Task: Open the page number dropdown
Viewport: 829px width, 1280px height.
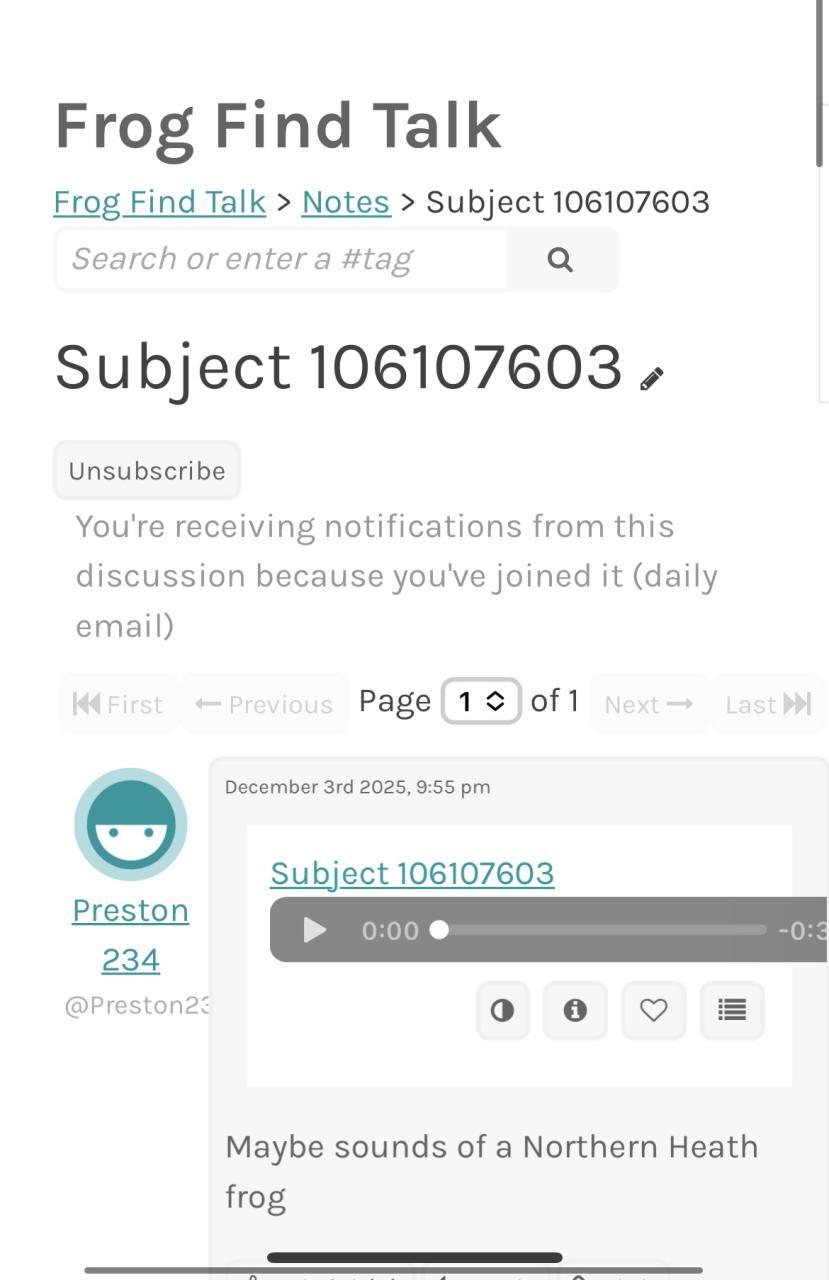Action: (x=481, y=702)
